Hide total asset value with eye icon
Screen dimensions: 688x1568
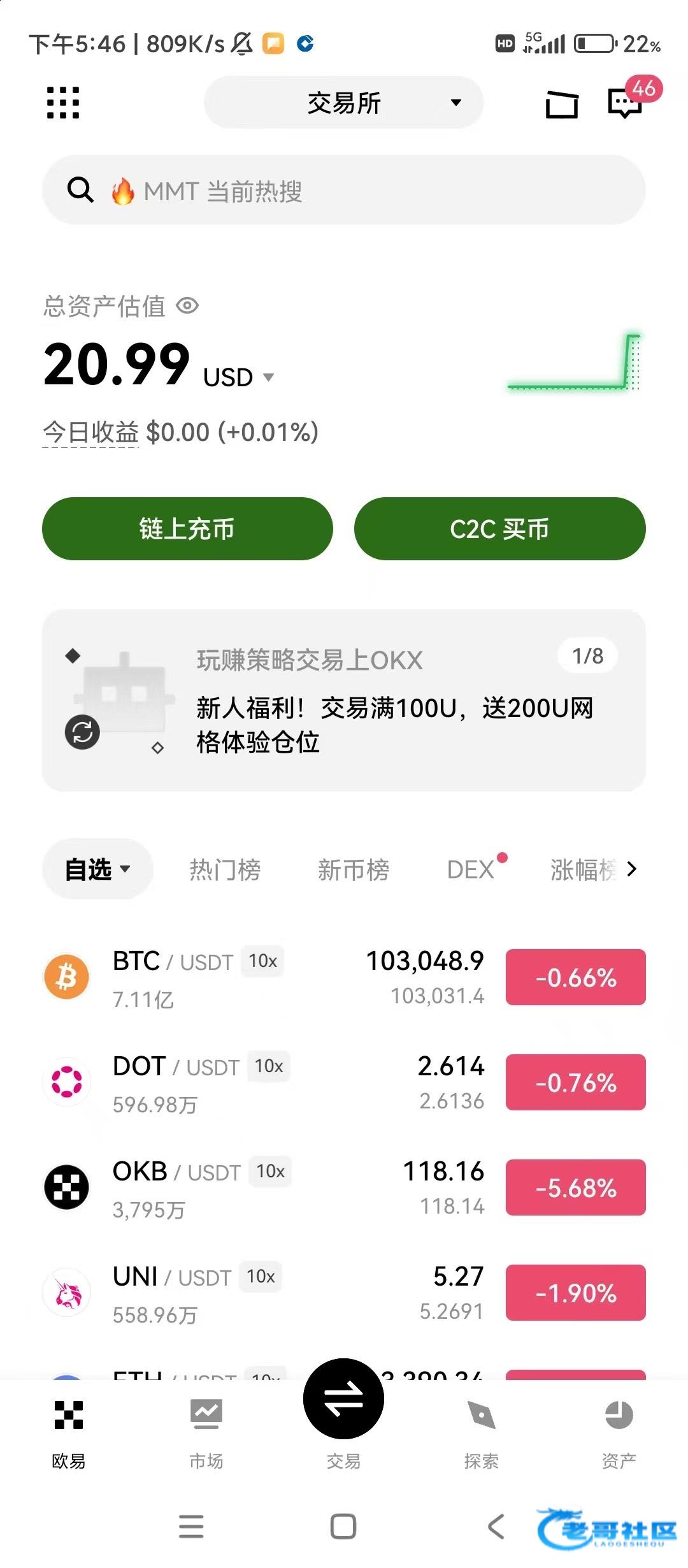(187, 306)
